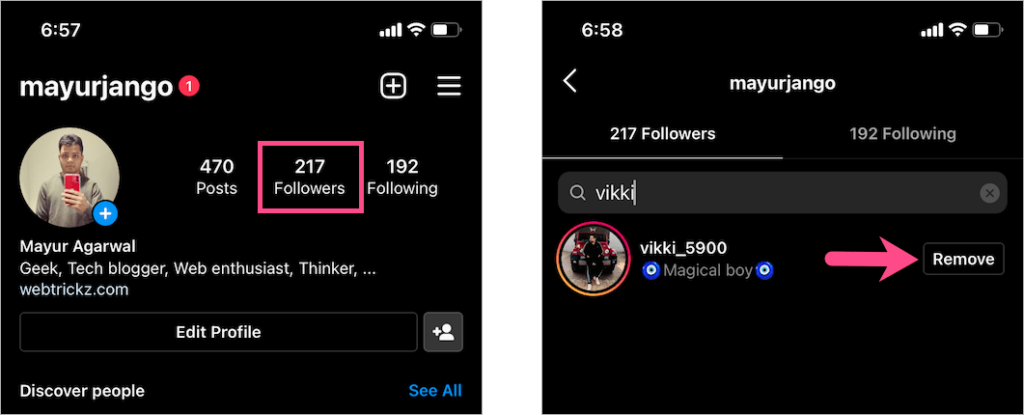This screenshot has height=415, width=1024.
Task: Tap See All for Discover people
Action: pyautogui.click(x=435, y=391)
